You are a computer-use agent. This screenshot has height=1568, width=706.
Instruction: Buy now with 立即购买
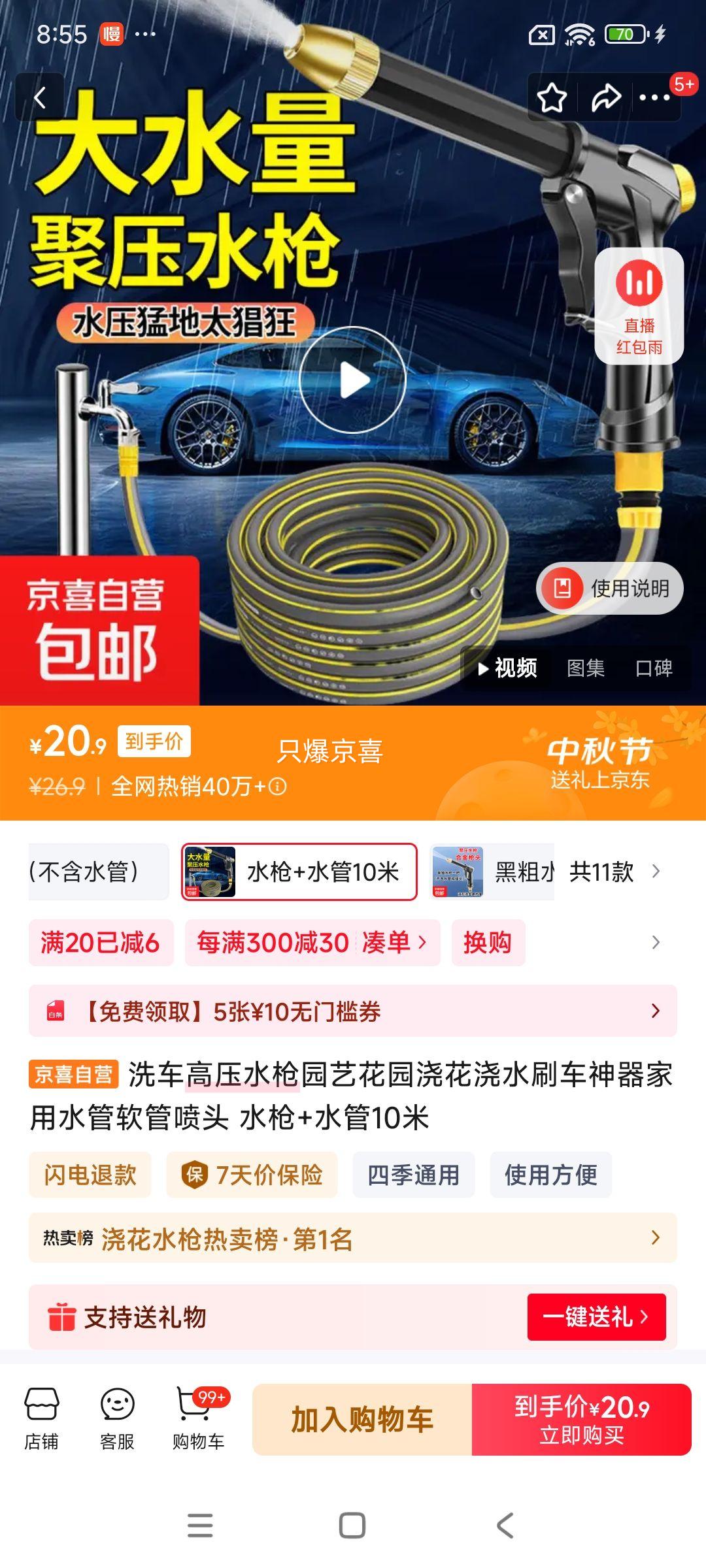point(581,1419)
